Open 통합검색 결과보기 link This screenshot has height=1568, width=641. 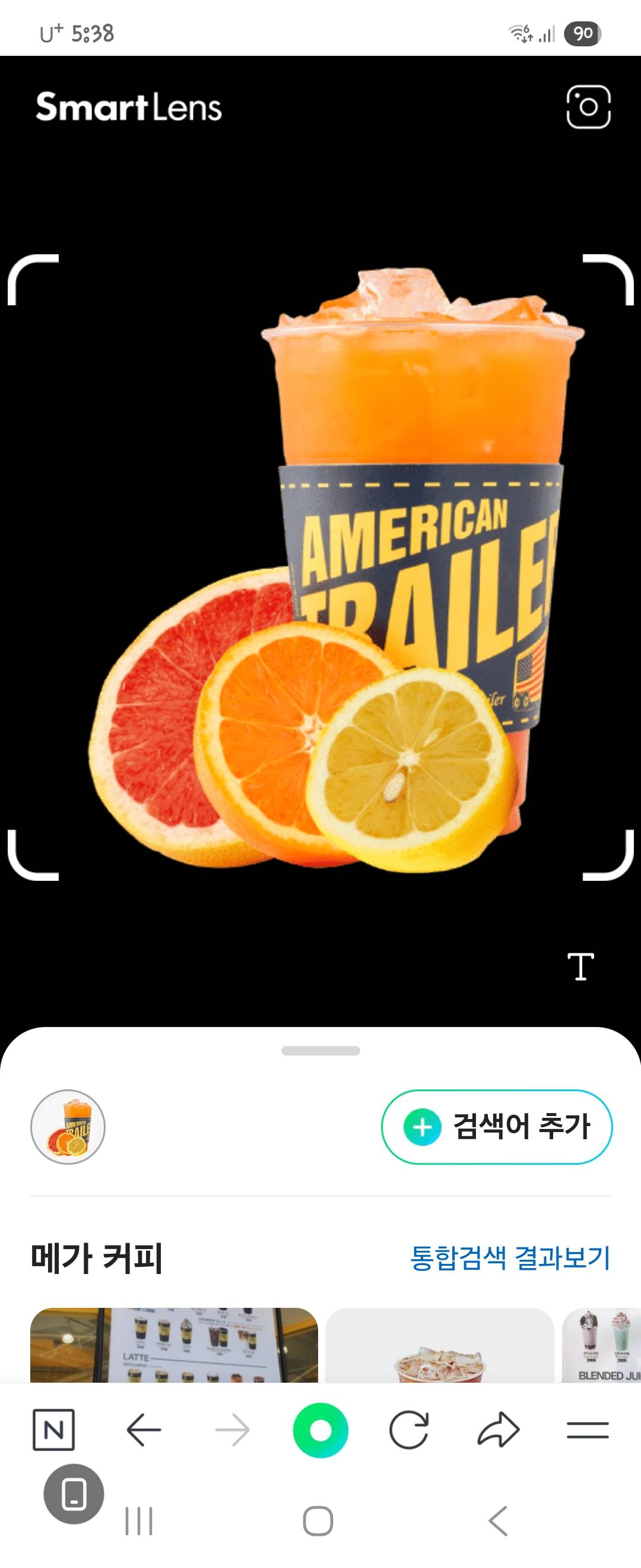point(510,1257)
